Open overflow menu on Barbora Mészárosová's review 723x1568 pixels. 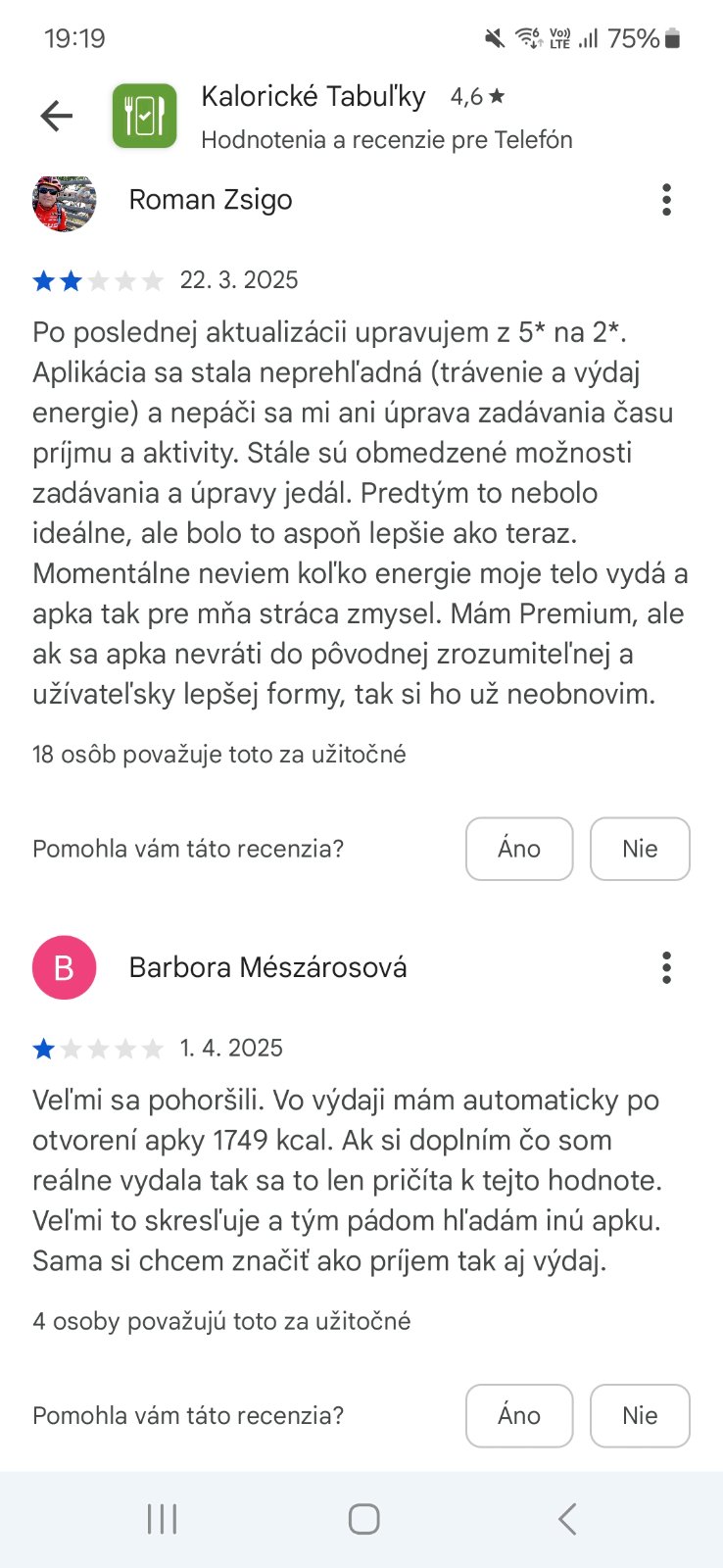666,967
